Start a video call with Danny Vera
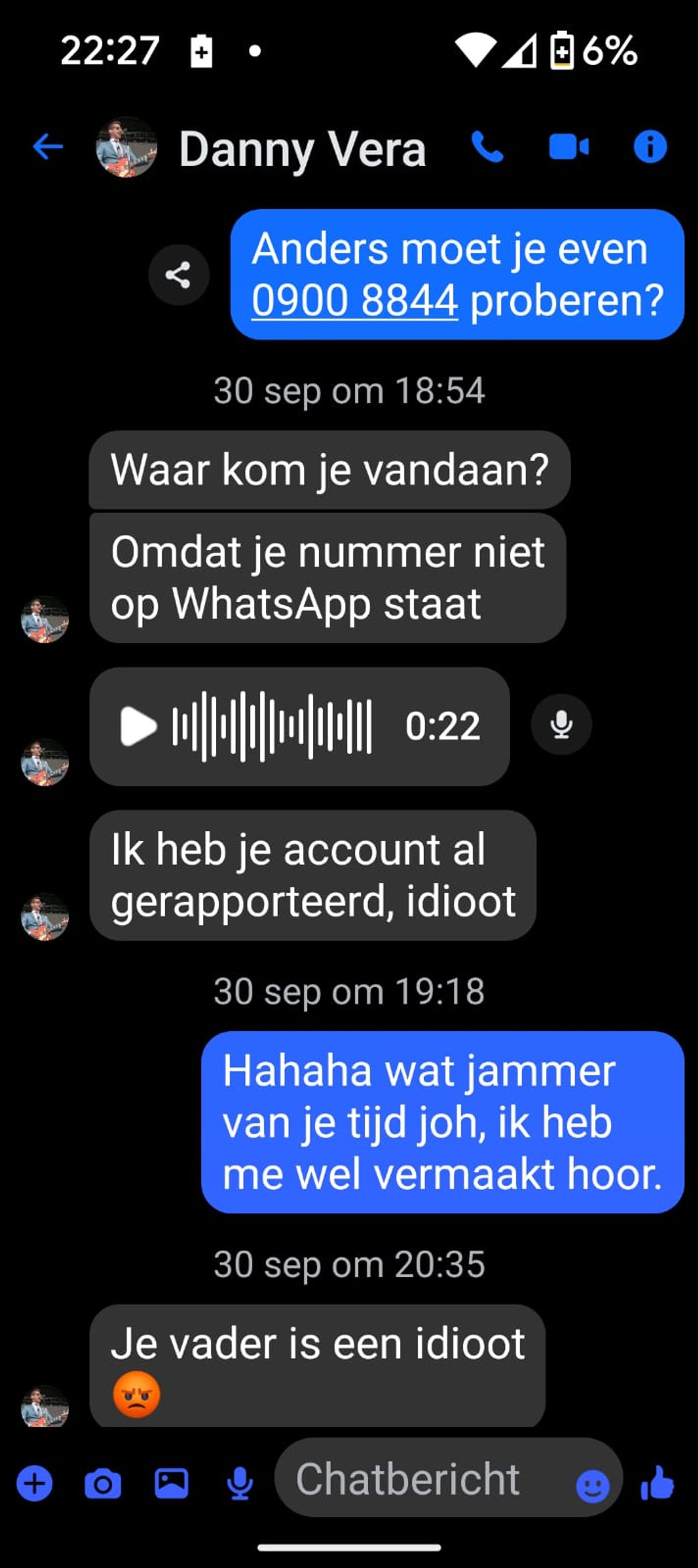This screenshot has height=1568, width=698. tap(568, 147)
